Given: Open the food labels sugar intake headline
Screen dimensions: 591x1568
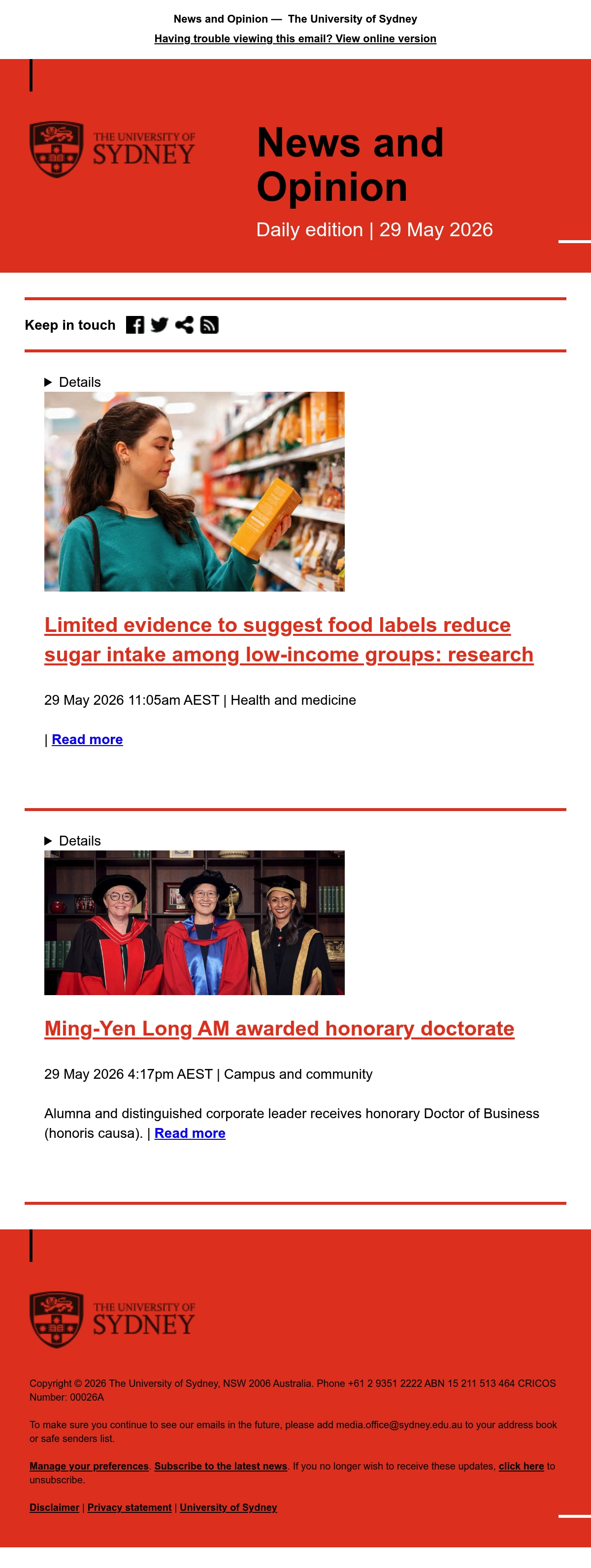Looking at the screenshot, I should tap(289, 640).
